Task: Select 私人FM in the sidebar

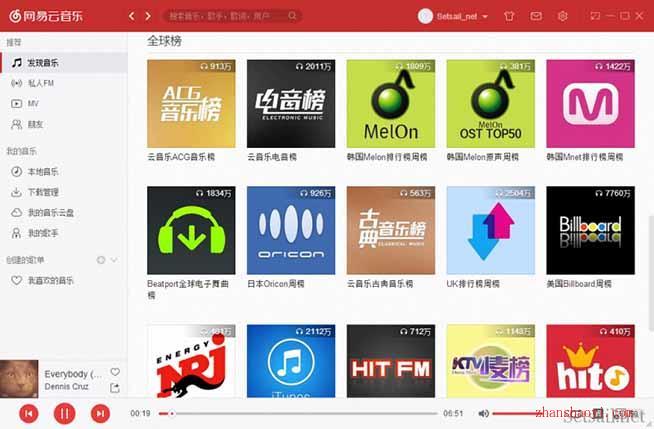Action: 41,83
